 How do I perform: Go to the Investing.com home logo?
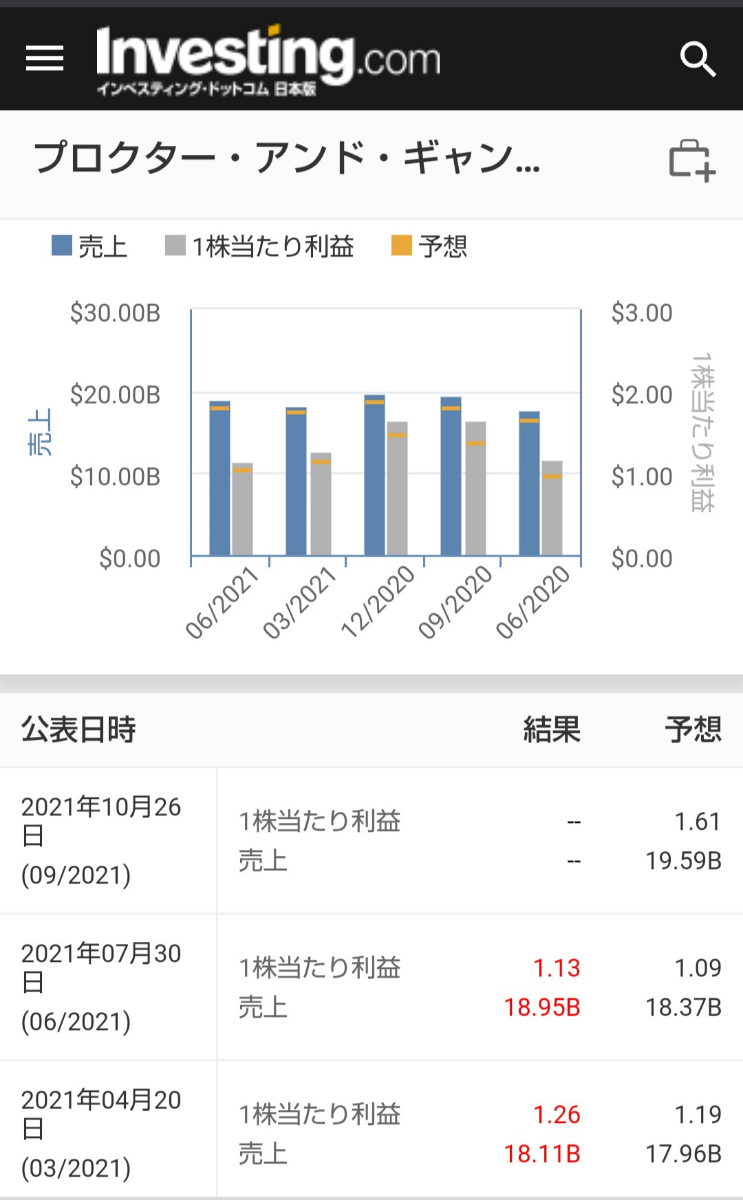268,60
